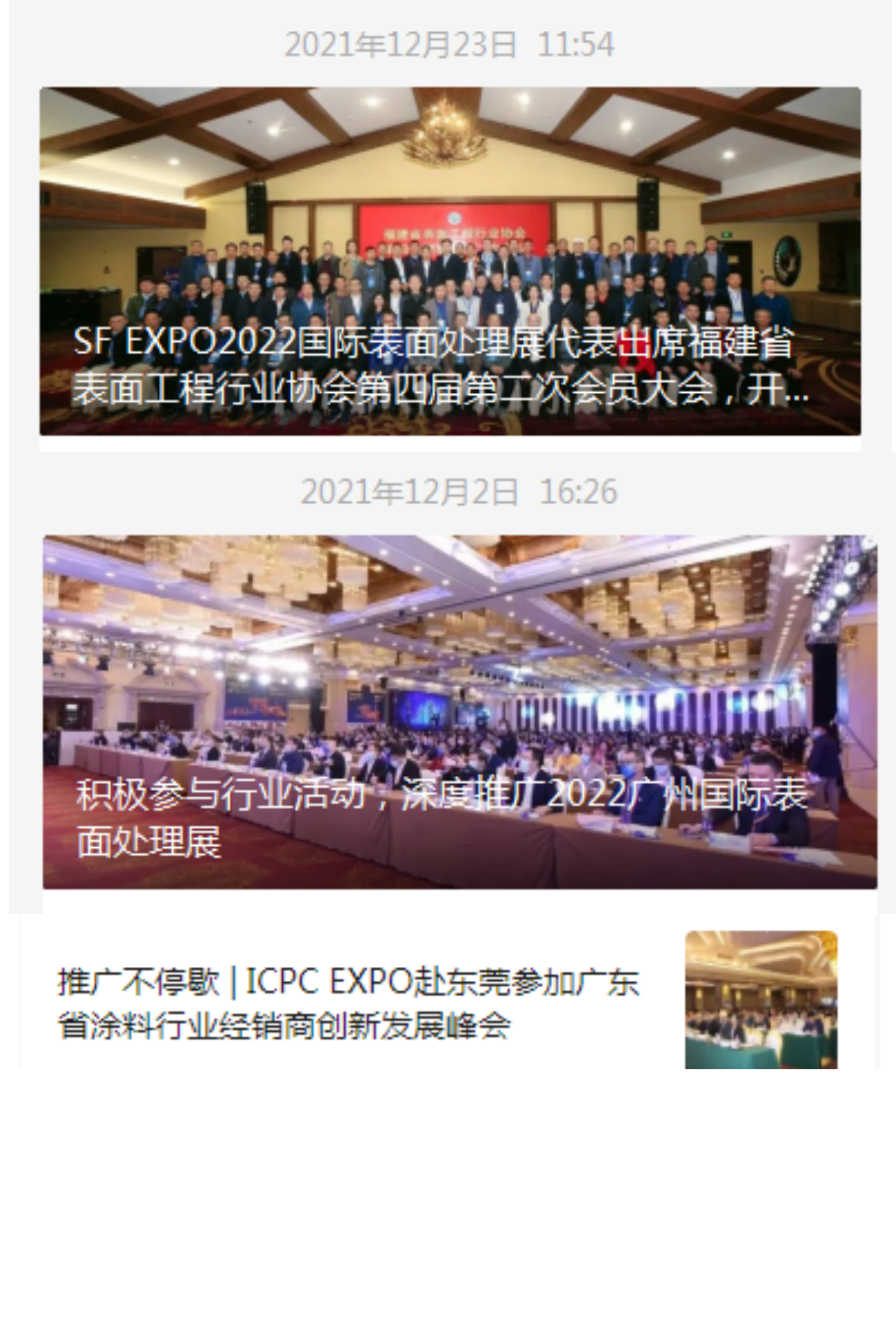896x1322 pixels.
Task: Open the SF EXPO2022 Fujian association article
Action: click(449, 261)
